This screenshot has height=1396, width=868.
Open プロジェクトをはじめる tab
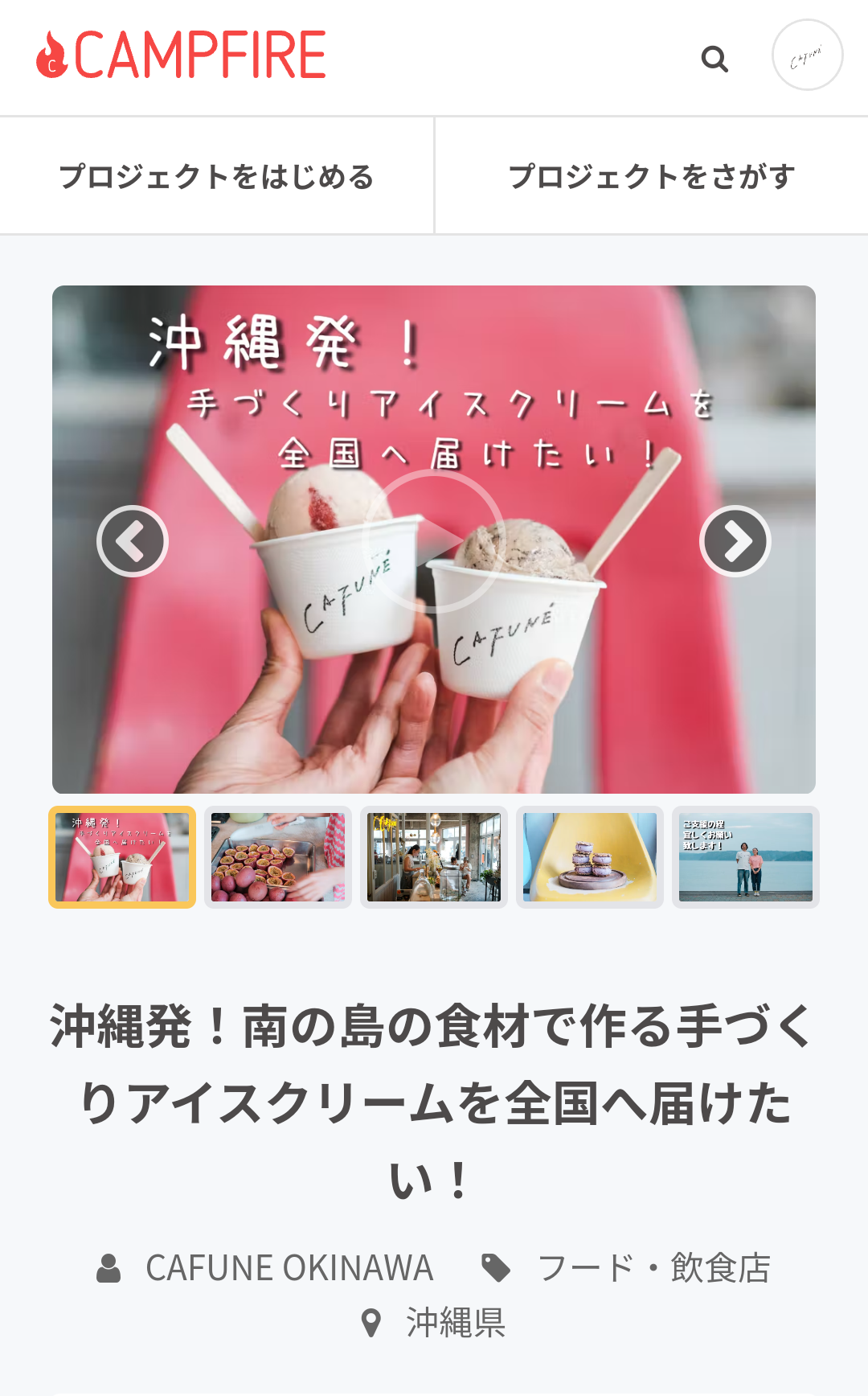217,176
